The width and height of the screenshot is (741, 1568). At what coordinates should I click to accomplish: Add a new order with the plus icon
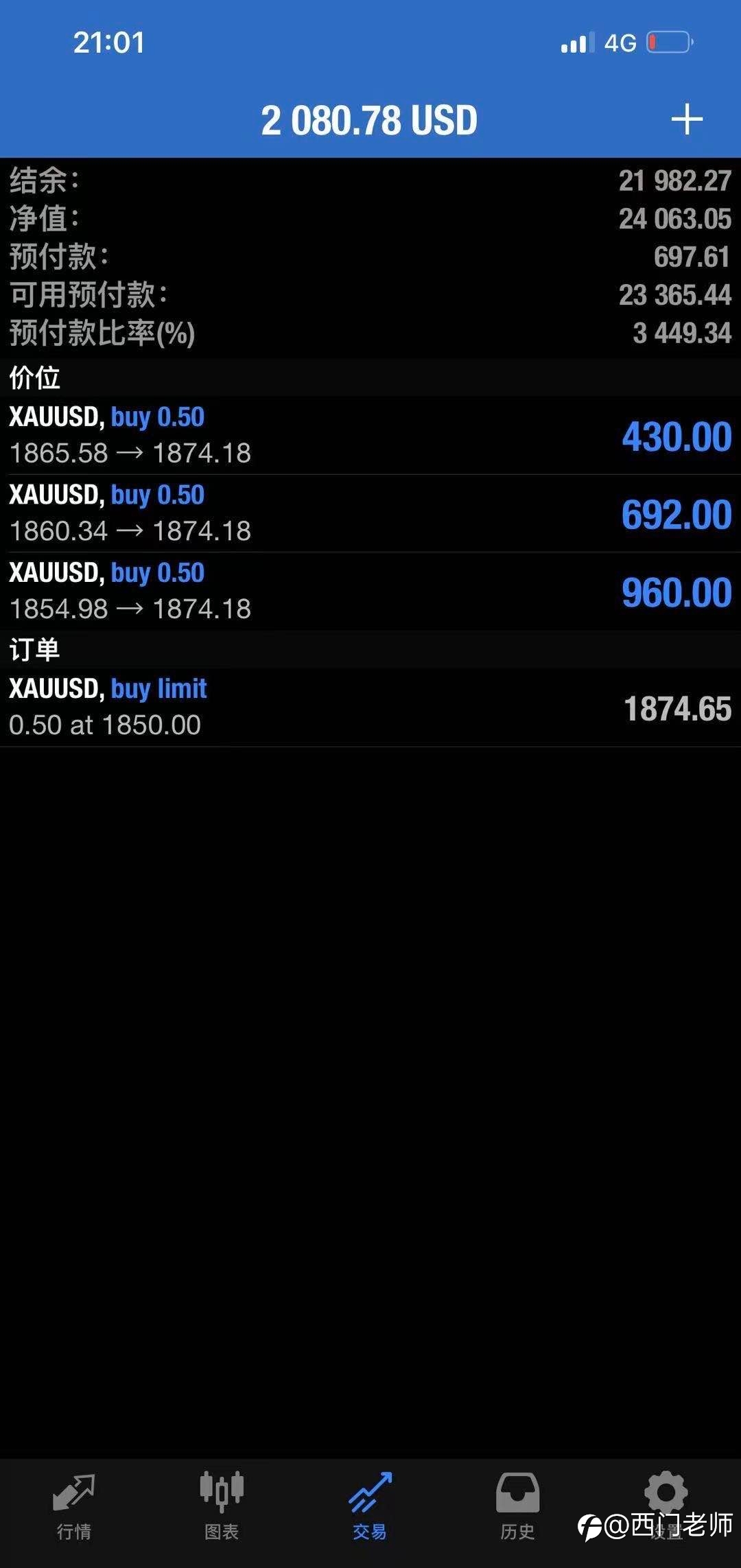tap(687, 120)
